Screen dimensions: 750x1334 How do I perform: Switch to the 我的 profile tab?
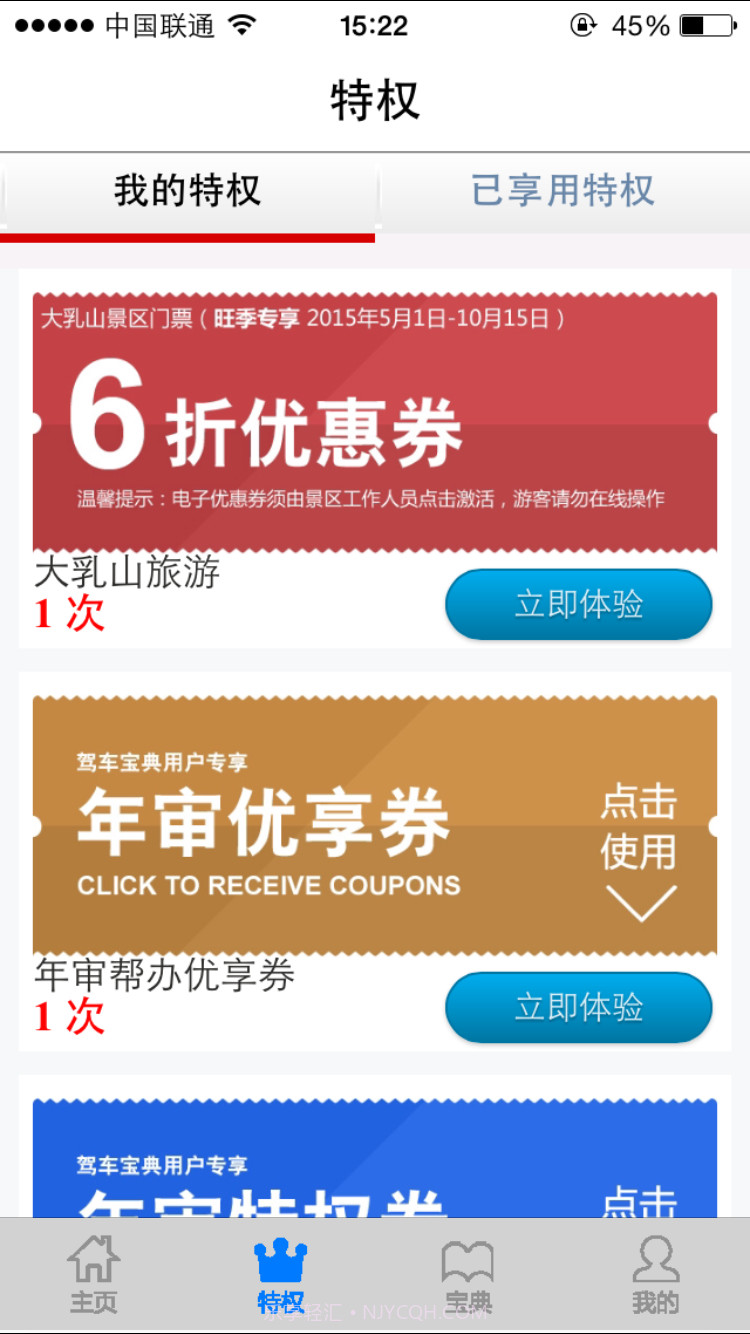click(655, 1275)
